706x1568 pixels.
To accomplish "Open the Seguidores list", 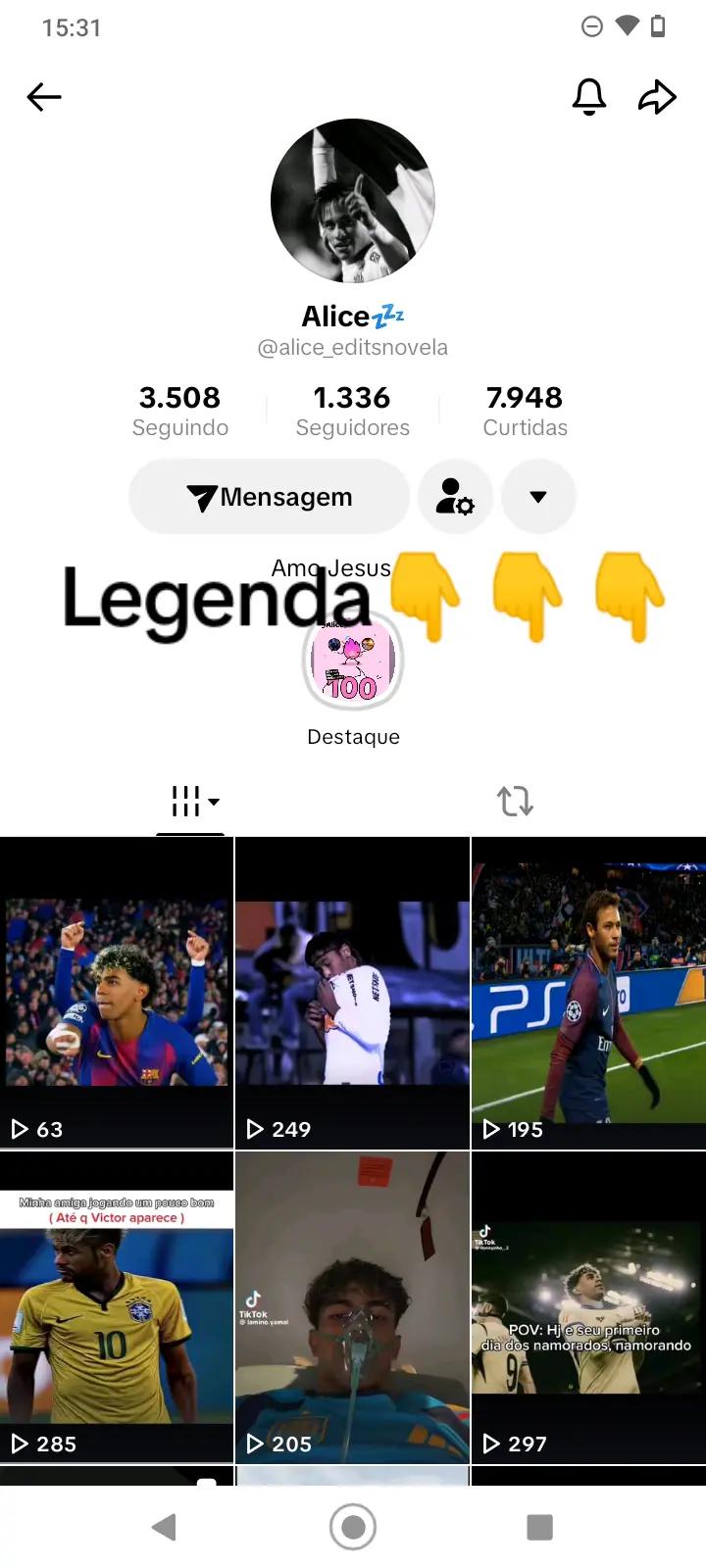I will [x=353, y=411].
